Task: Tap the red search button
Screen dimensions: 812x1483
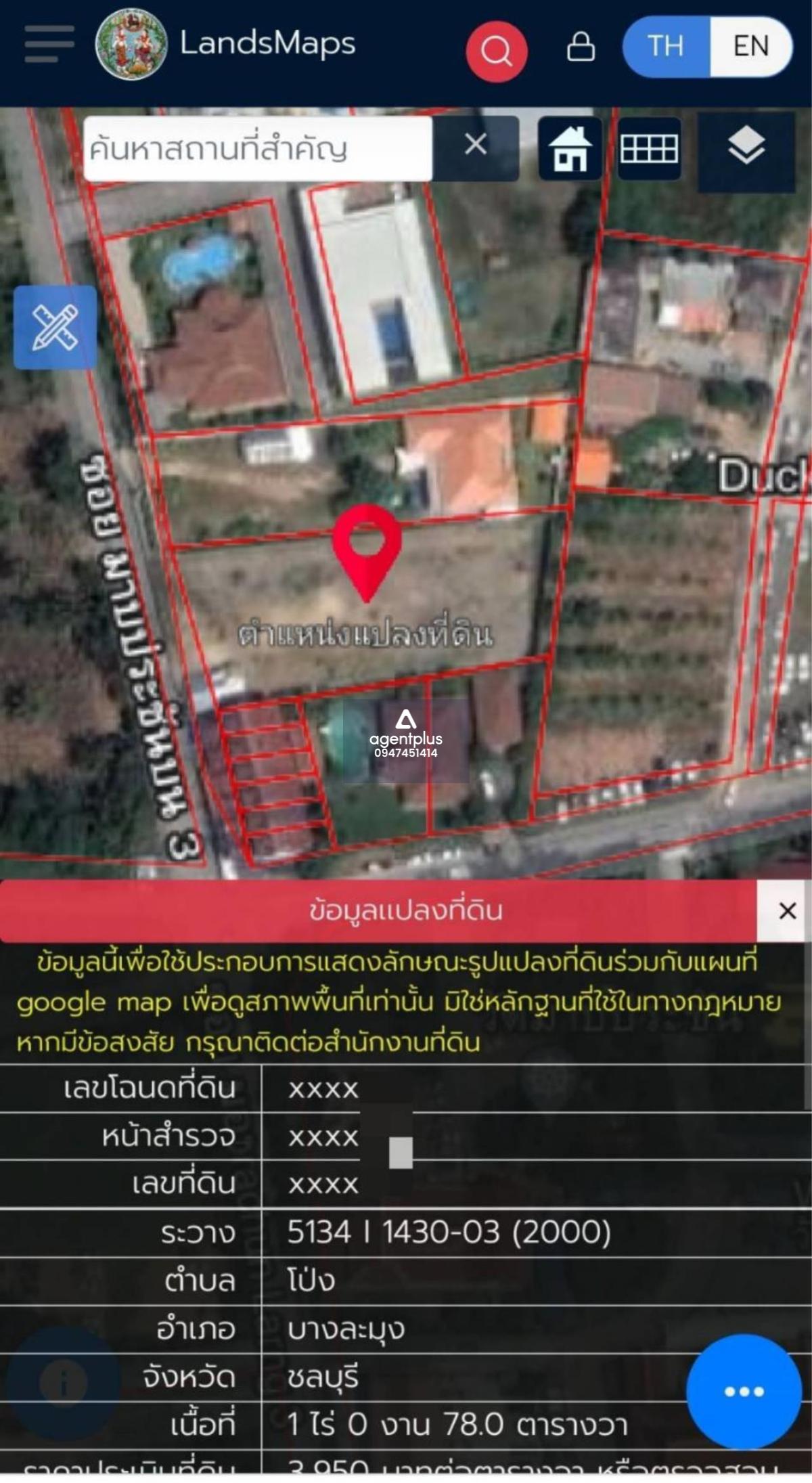Action: click(x=497, y=51)
